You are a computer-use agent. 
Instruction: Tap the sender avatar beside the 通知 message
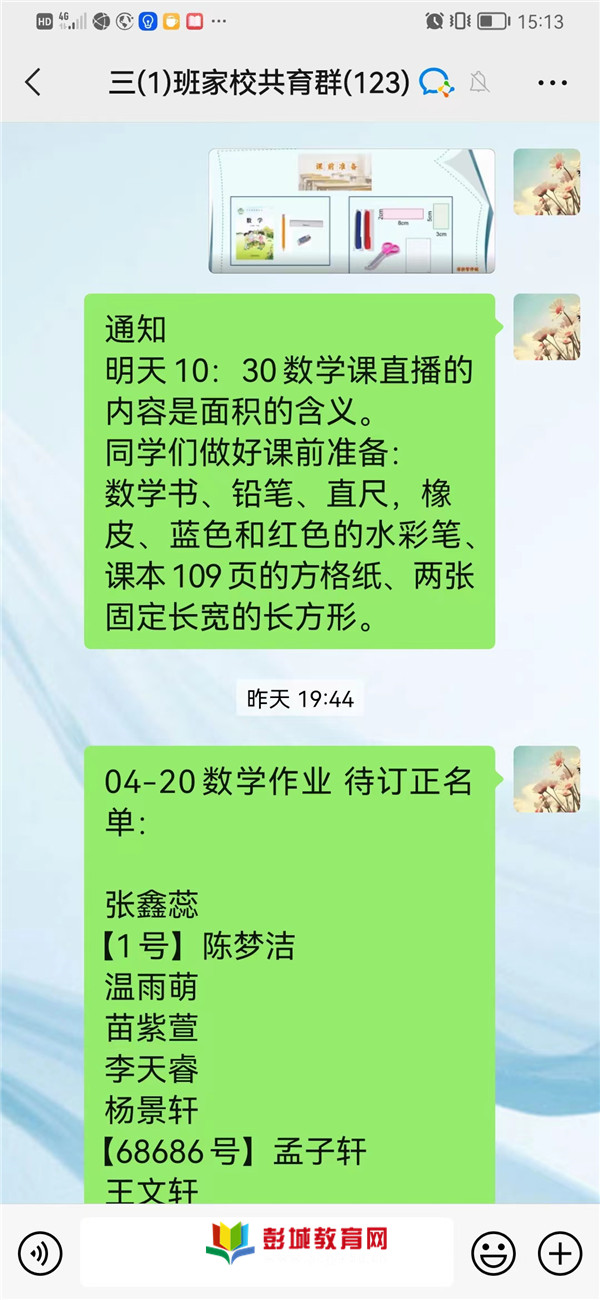pos(546,327)
